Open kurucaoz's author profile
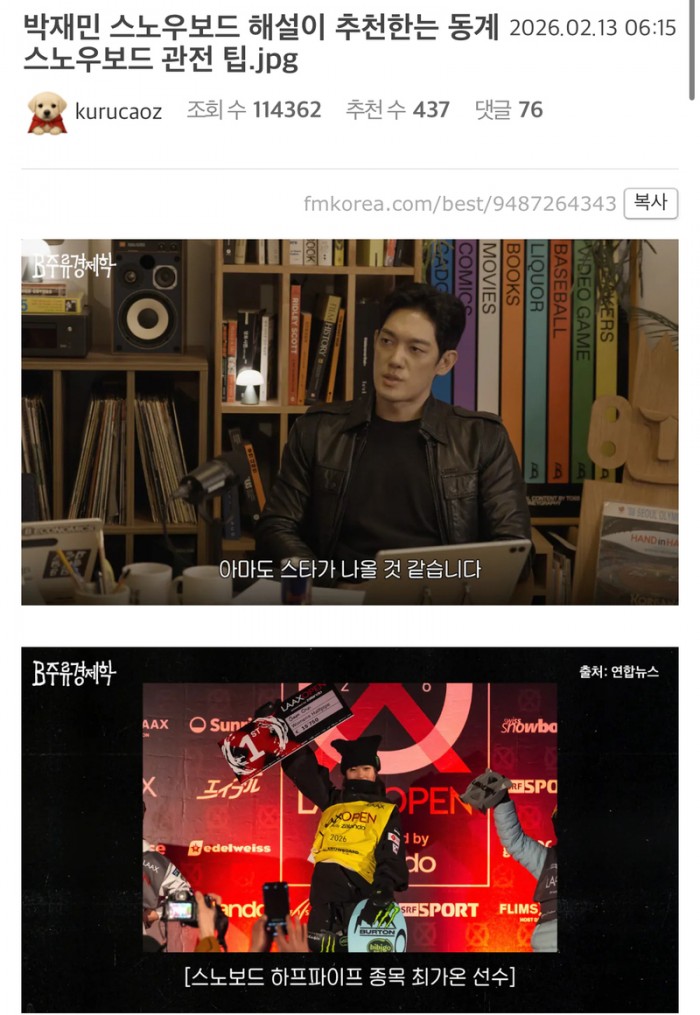 tap(117, 111)
